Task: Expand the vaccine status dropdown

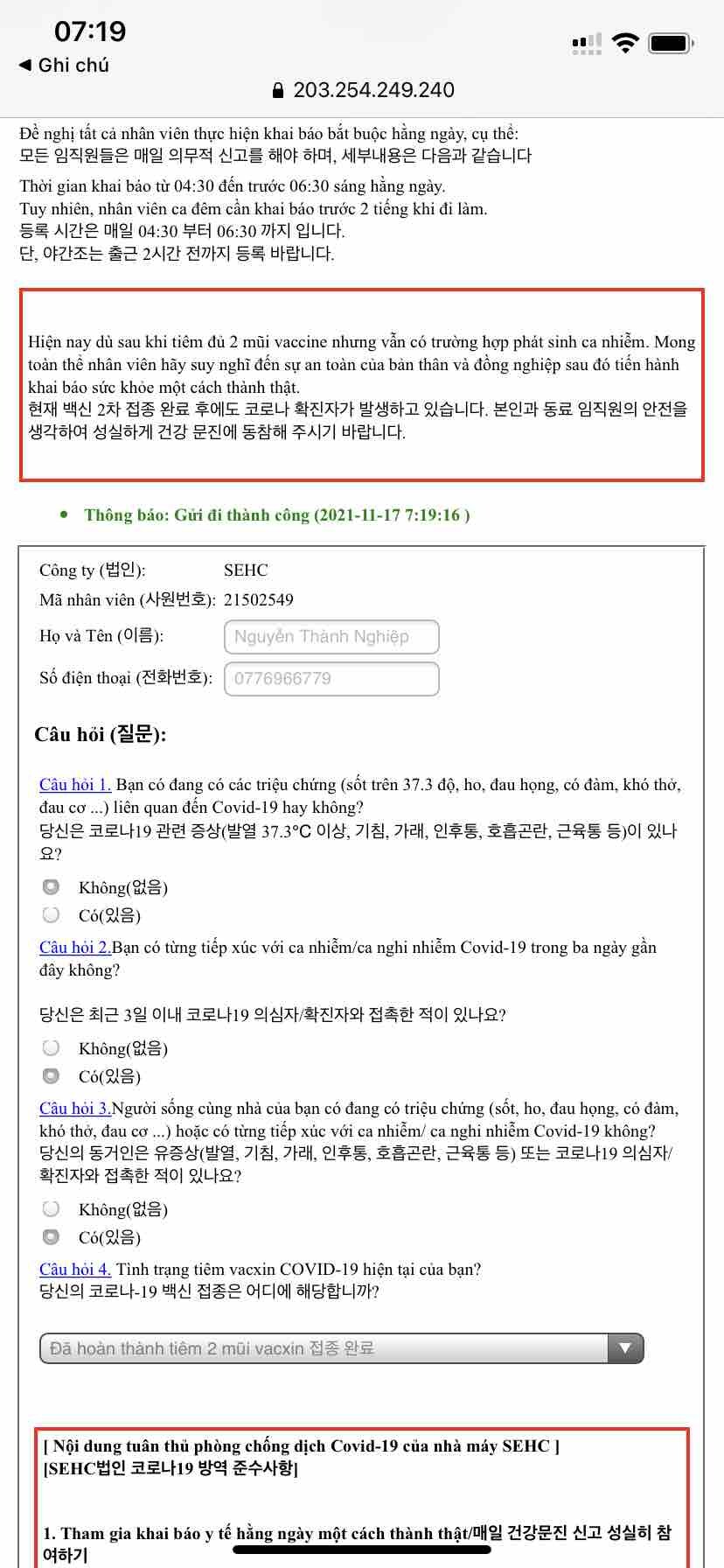Action: (x=342, y=1348)
